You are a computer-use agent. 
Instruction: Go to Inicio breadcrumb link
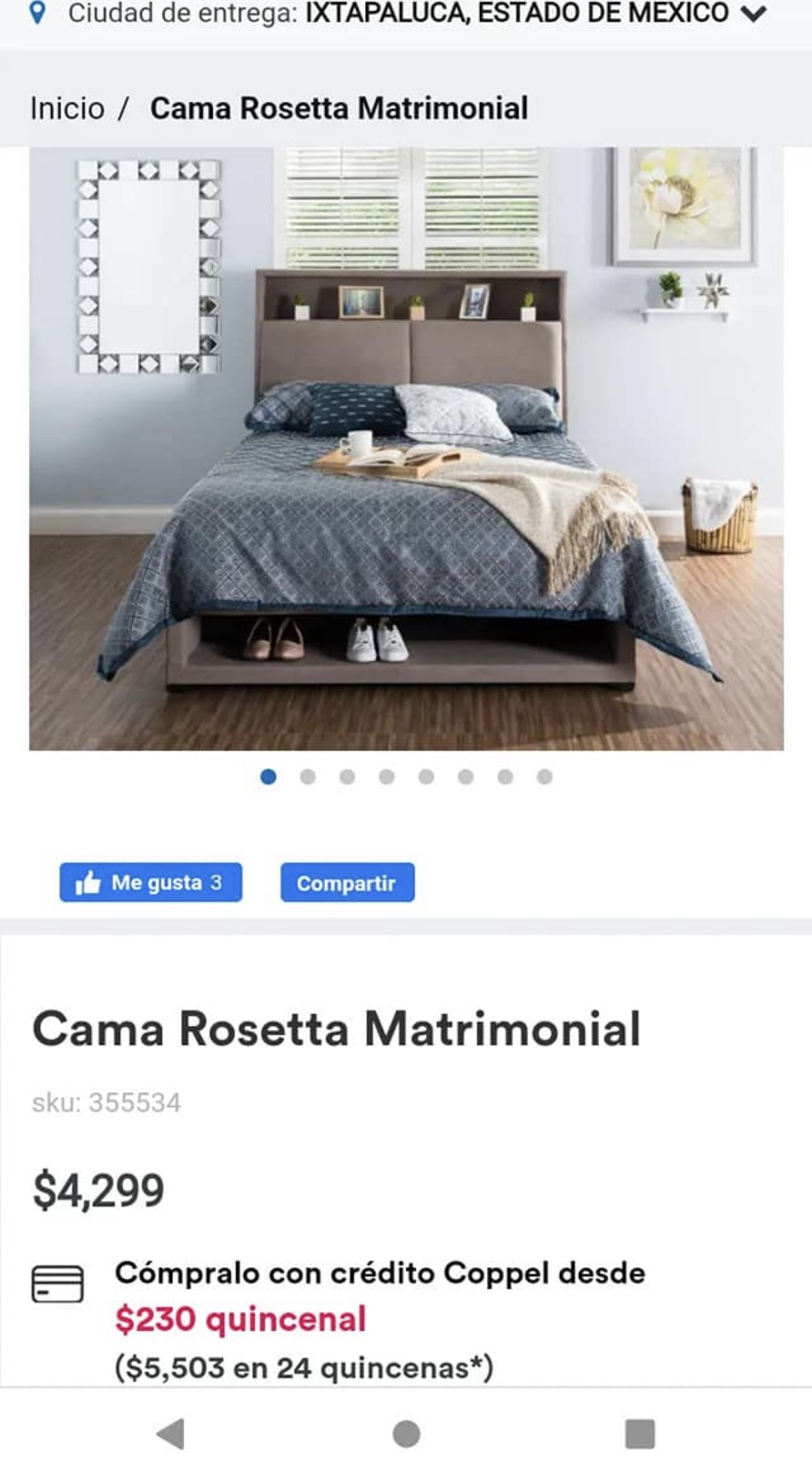click(67, 108)
